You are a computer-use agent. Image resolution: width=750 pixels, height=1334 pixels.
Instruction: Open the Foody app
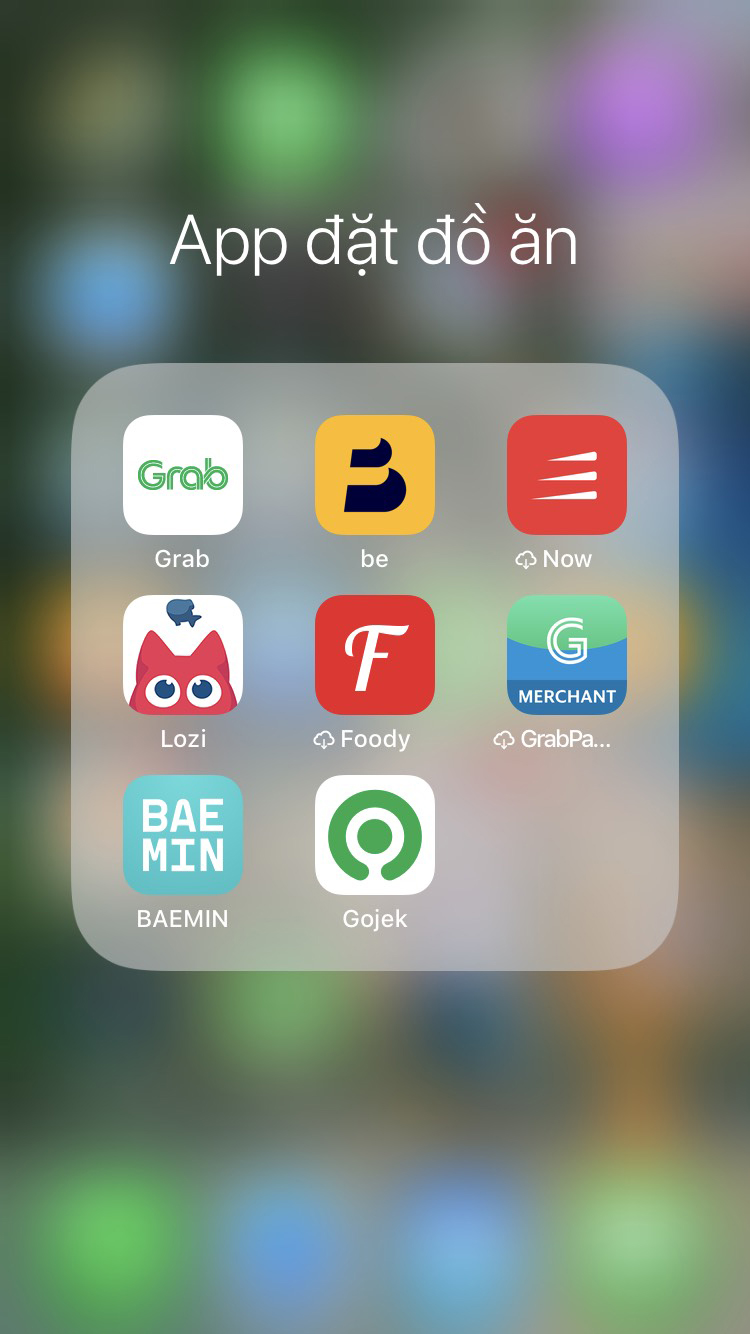[x=375, y=655]
